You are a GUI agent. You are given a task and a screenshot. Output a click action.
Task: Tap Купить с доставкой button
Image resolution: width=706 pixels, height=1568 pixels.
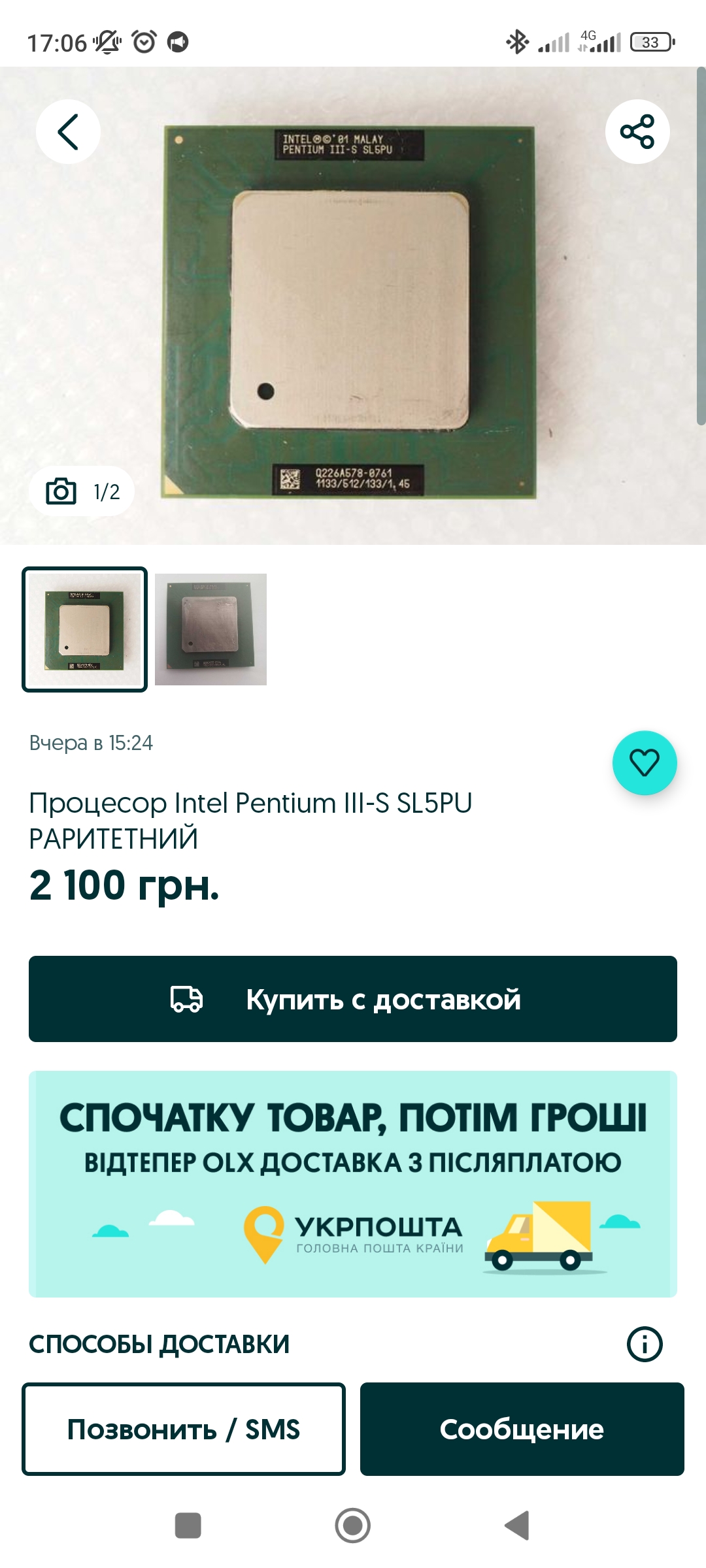[353, 999]
